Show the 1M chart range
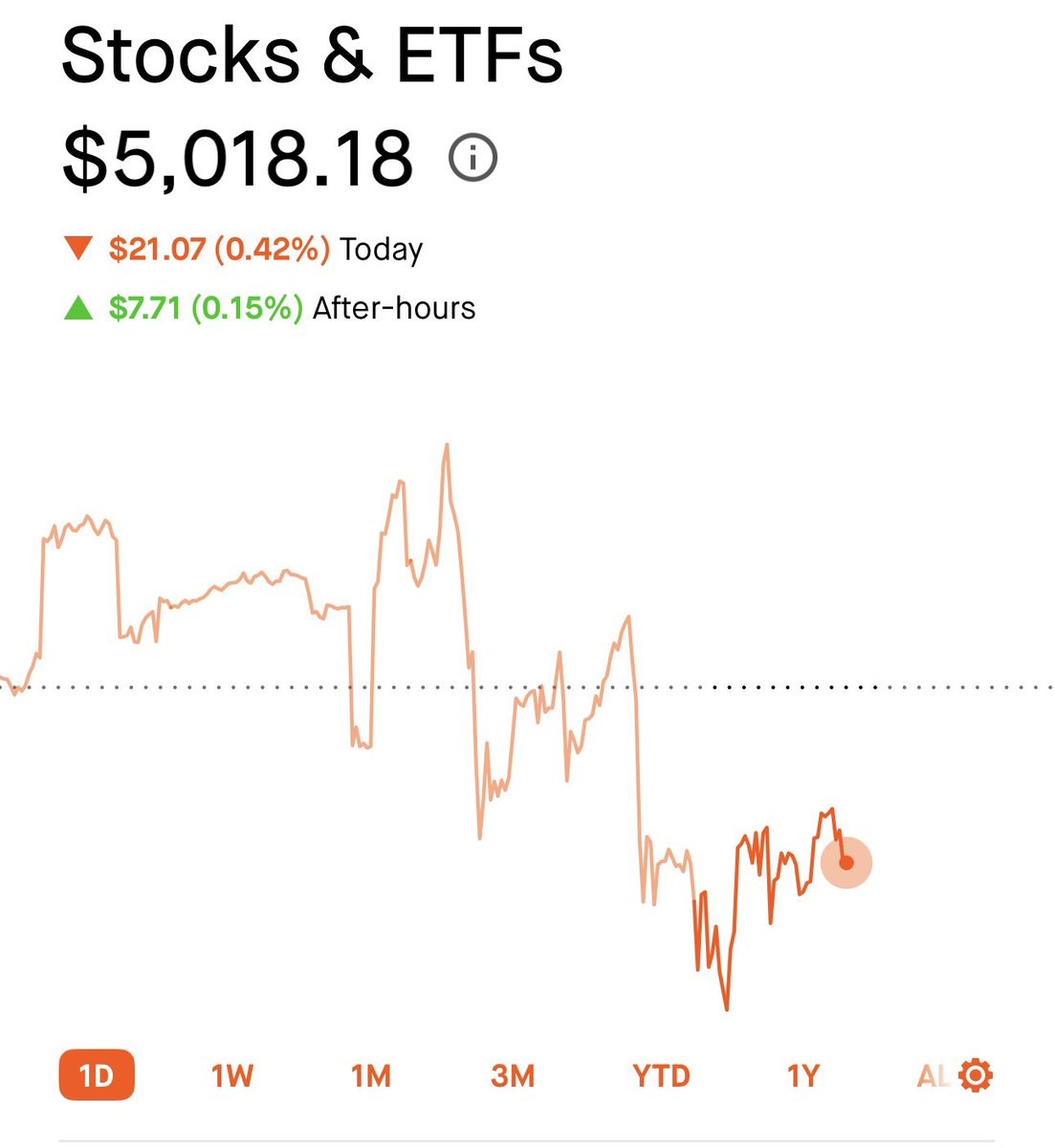The height and width of the screenshot is (1148, 1054). [371, 1075]
